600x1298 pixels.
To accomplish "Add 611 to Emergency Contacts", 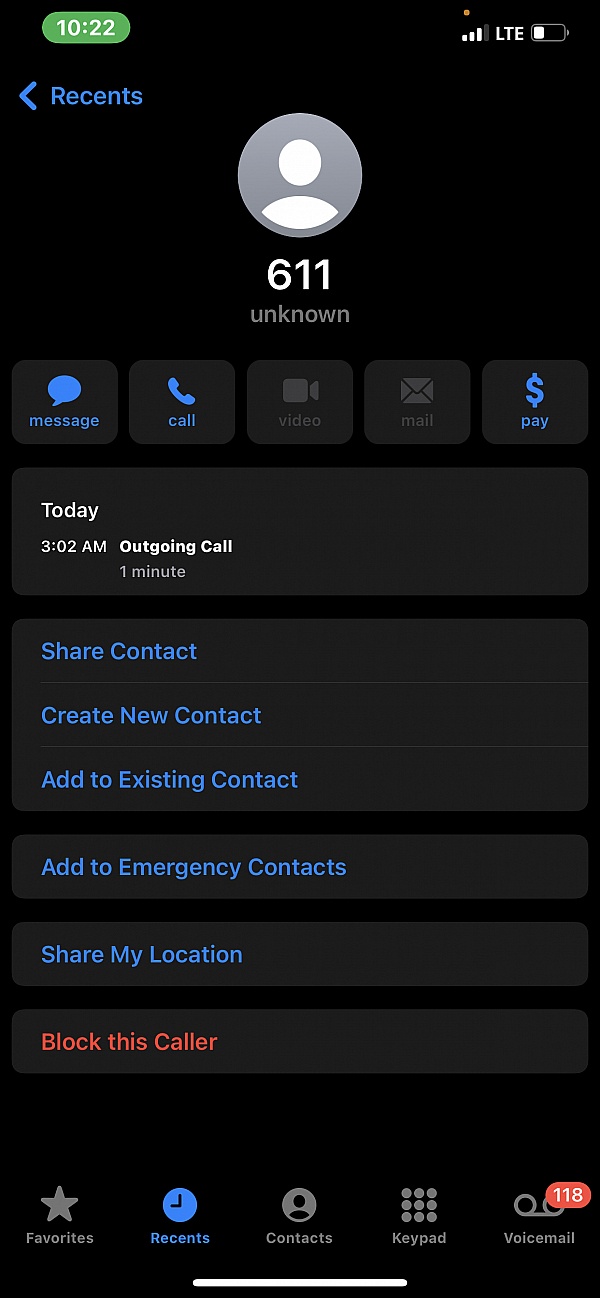I will [194, 867].
